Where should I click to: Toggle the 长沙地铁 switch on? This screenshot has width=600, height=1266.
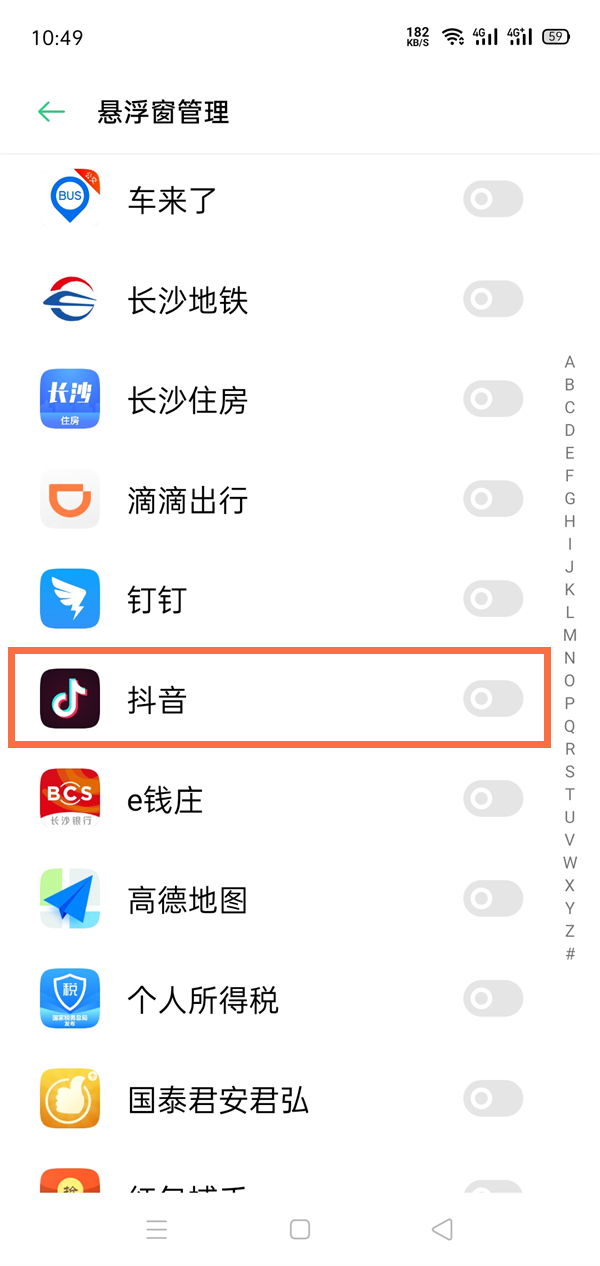[x=493, y=300]
